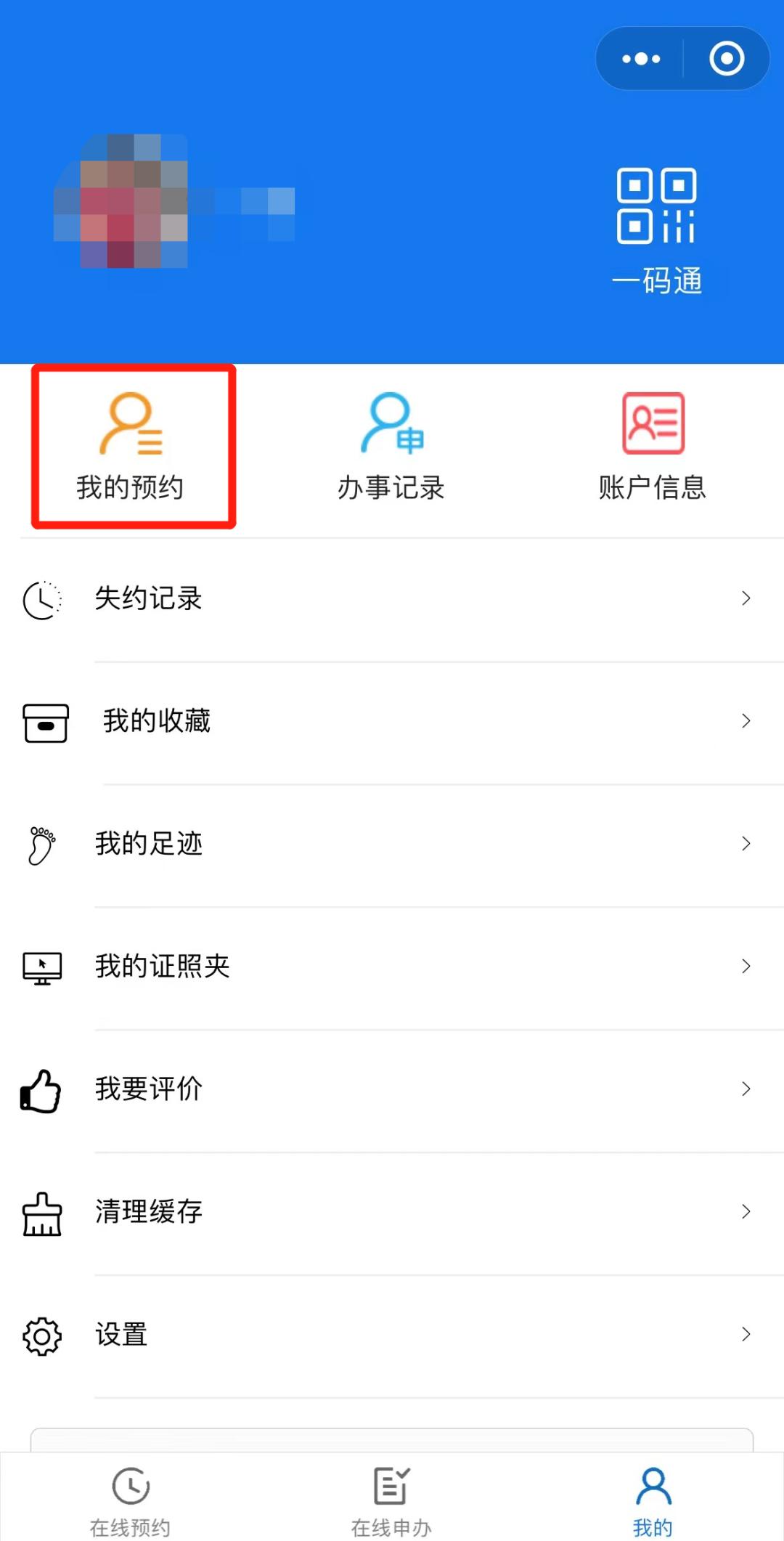784x1541 pixels.
Task: Go to 我的收藏 favorites
Action: [x=392, y=722]
